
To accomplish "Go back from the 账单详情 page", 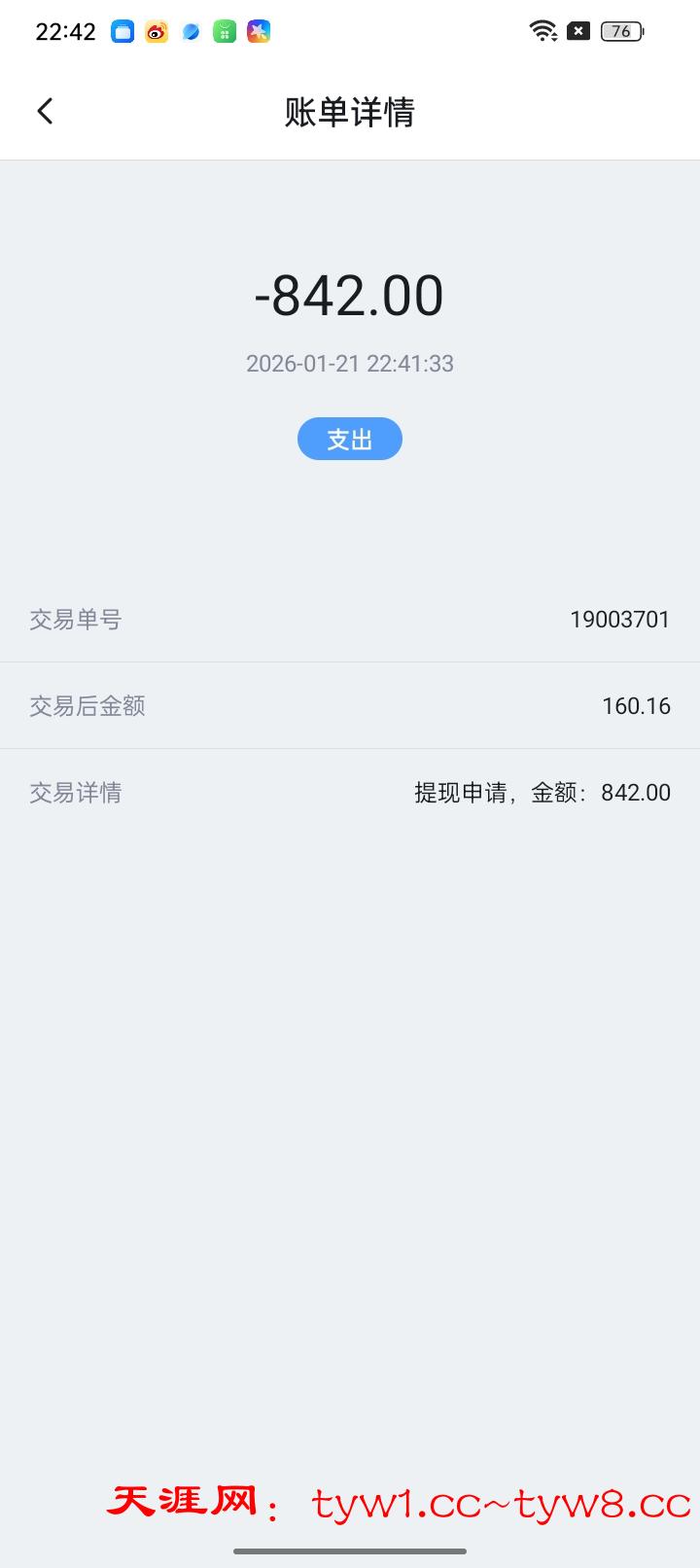I will click(x=45, y=111).
